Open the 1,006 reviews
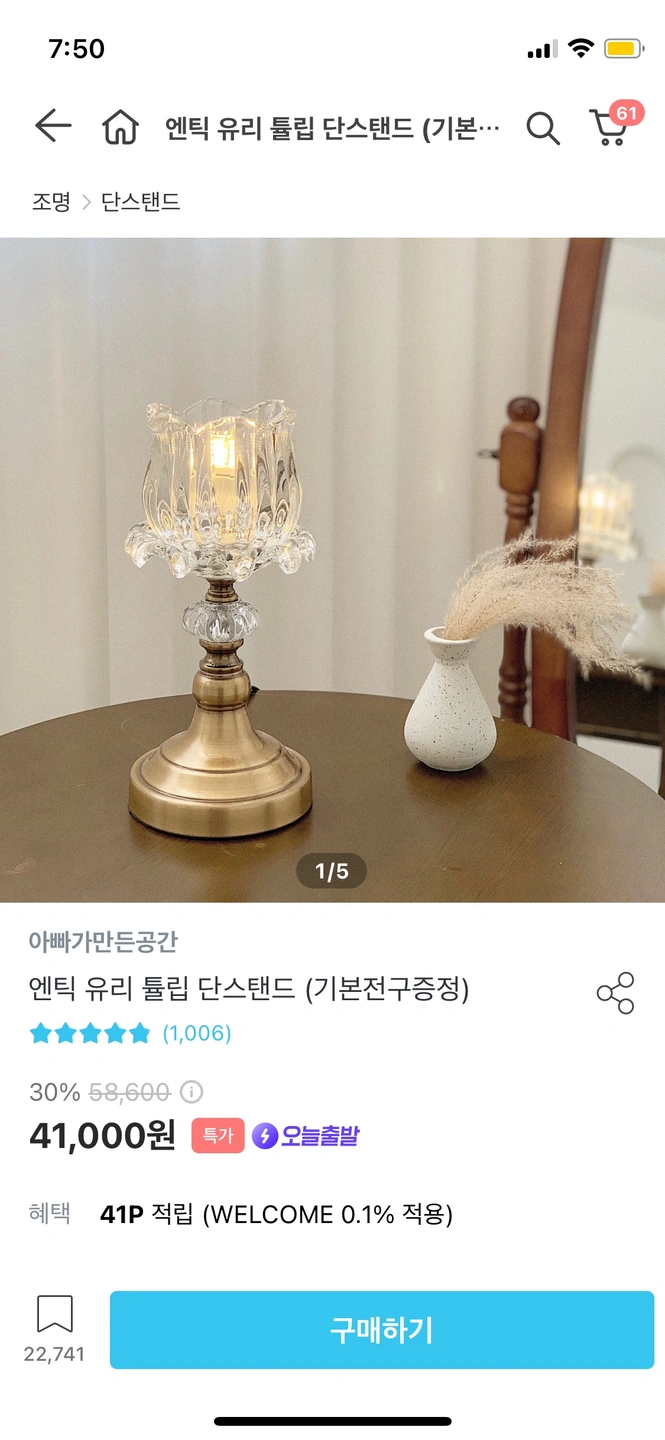This screenshot has height=1440, width=665. tap(196, 1033)
